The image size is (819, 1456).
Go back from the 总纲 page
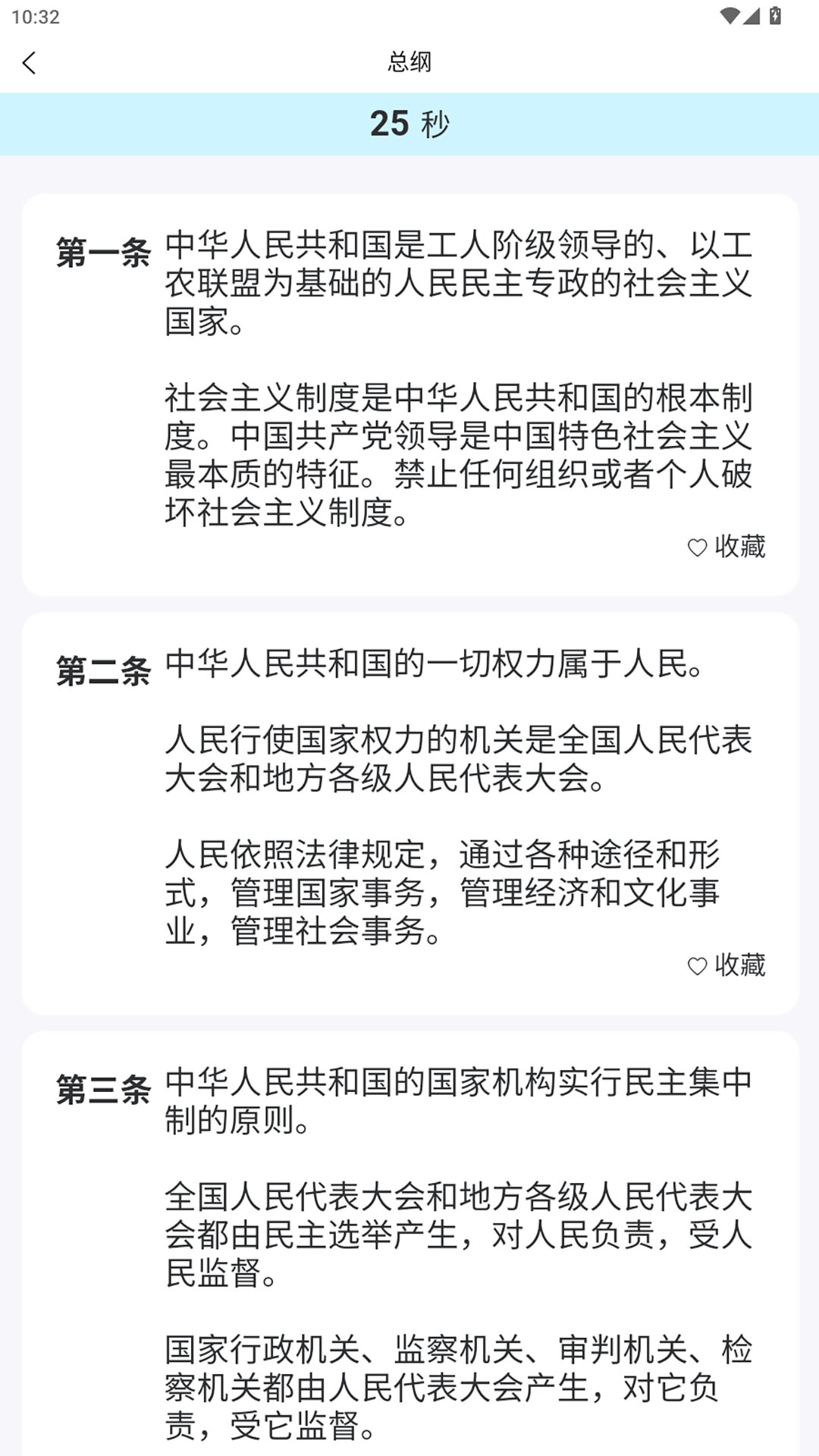(30, 63)
